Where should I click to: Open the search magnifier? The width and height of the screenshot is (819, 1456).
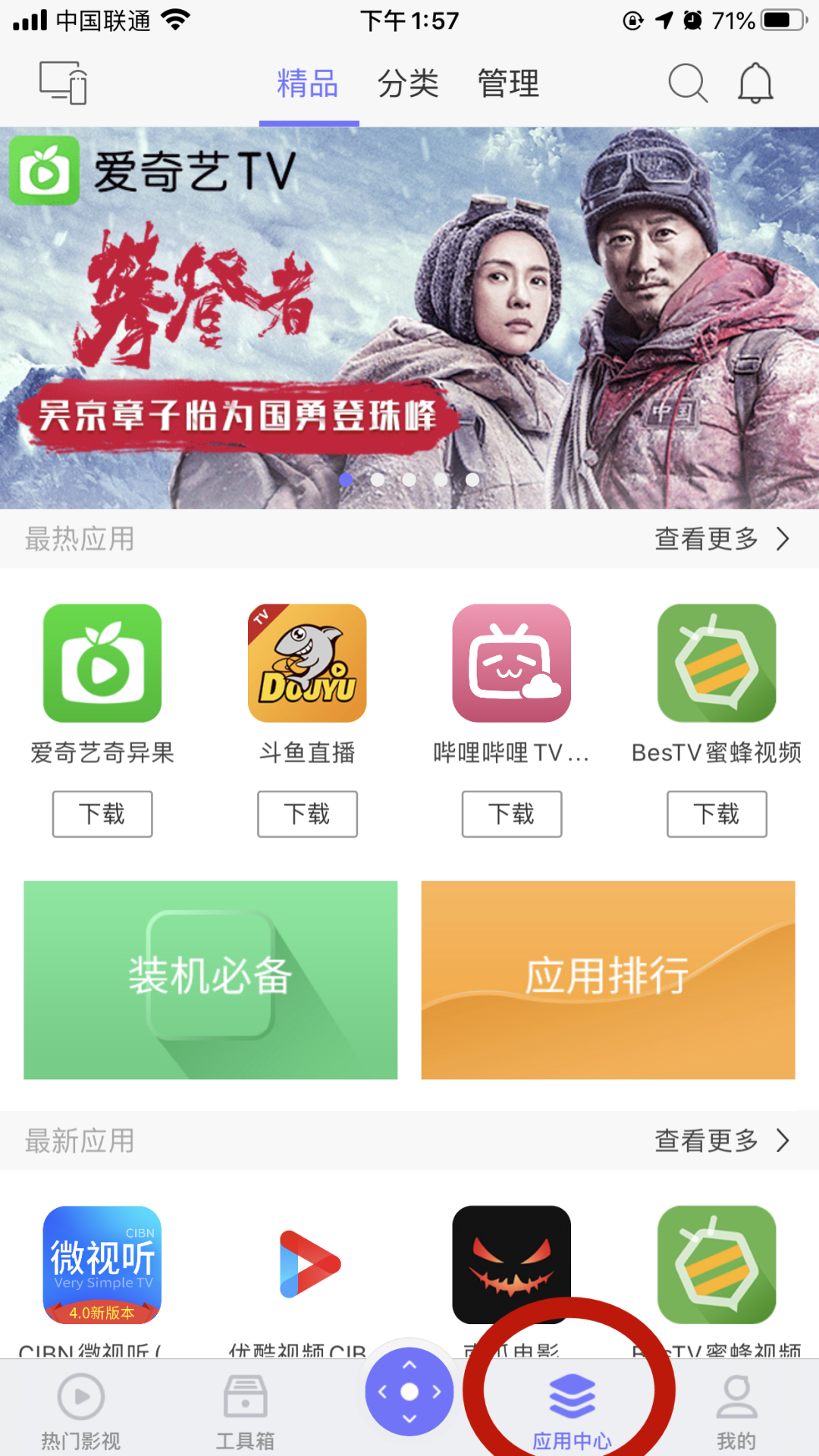(x=688, y=83)
